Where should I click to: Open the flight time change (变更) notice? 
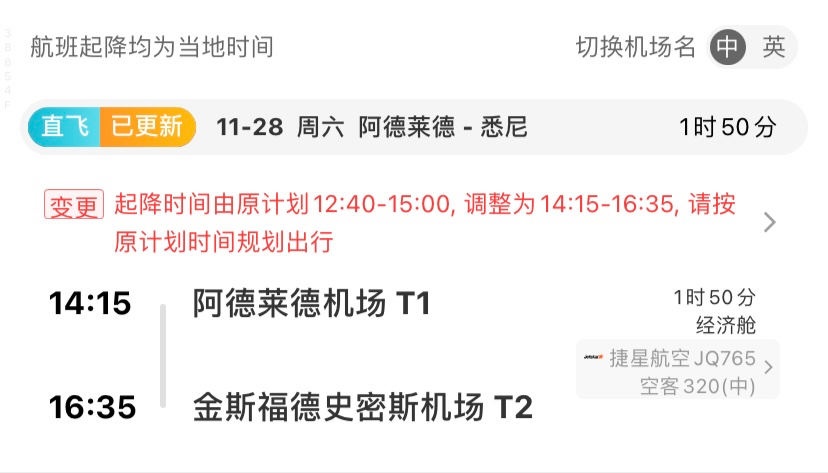[410, 223]
